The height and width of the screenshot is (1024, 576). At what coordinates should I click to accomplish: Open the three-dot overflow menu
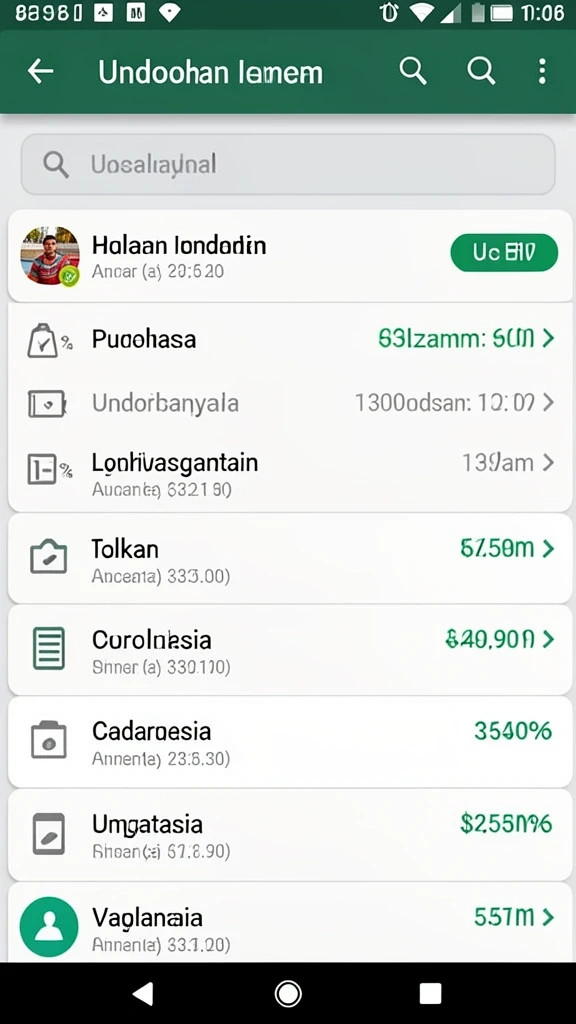click(x=541, y=71)
